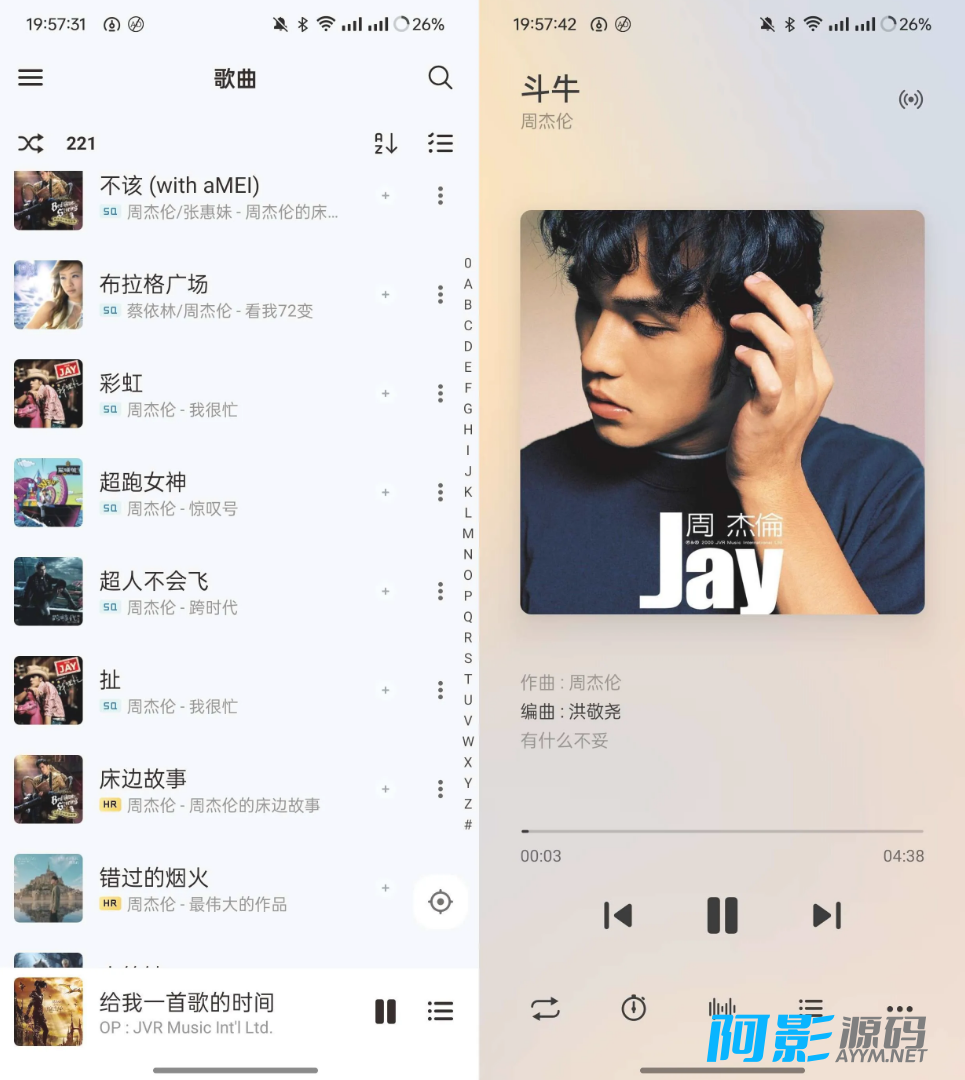Pause 给我一首歌的时间 in the mini player

coord(385,1012)
